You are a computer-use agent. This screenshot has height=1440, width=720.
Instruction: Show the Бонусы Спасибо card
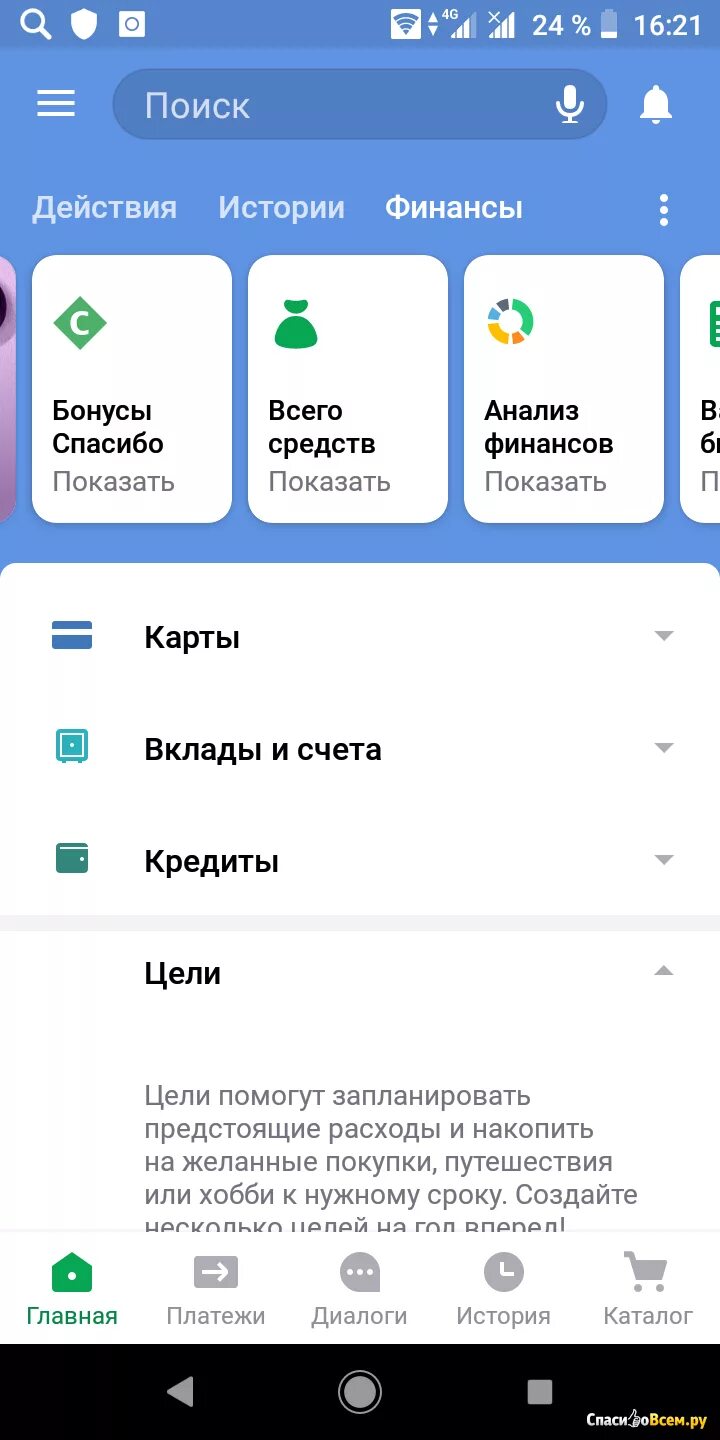pos(132,388)
